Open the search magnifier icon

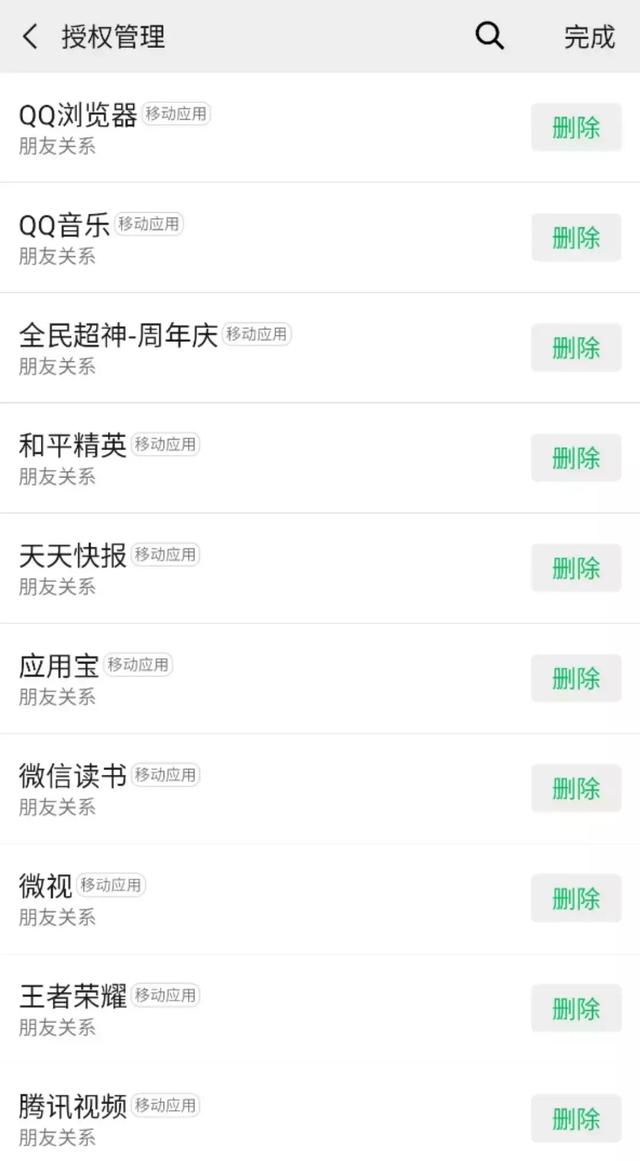(x=489, y=36)
